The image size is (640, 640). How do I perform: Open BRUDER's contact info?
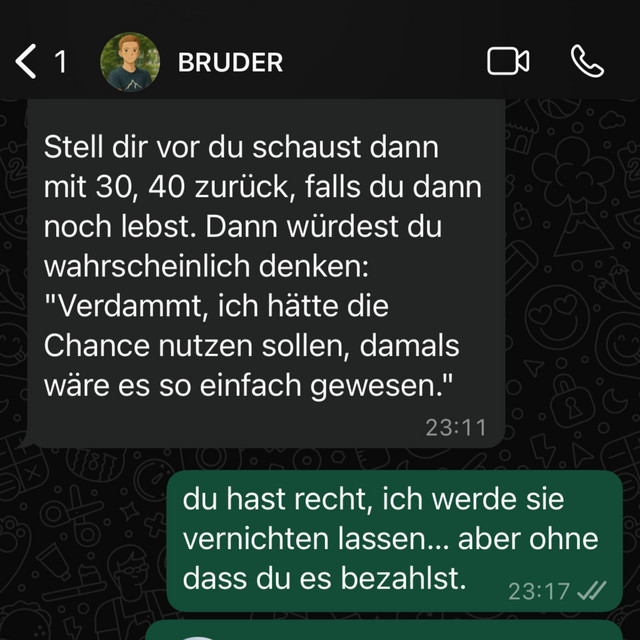click(230, 62)
